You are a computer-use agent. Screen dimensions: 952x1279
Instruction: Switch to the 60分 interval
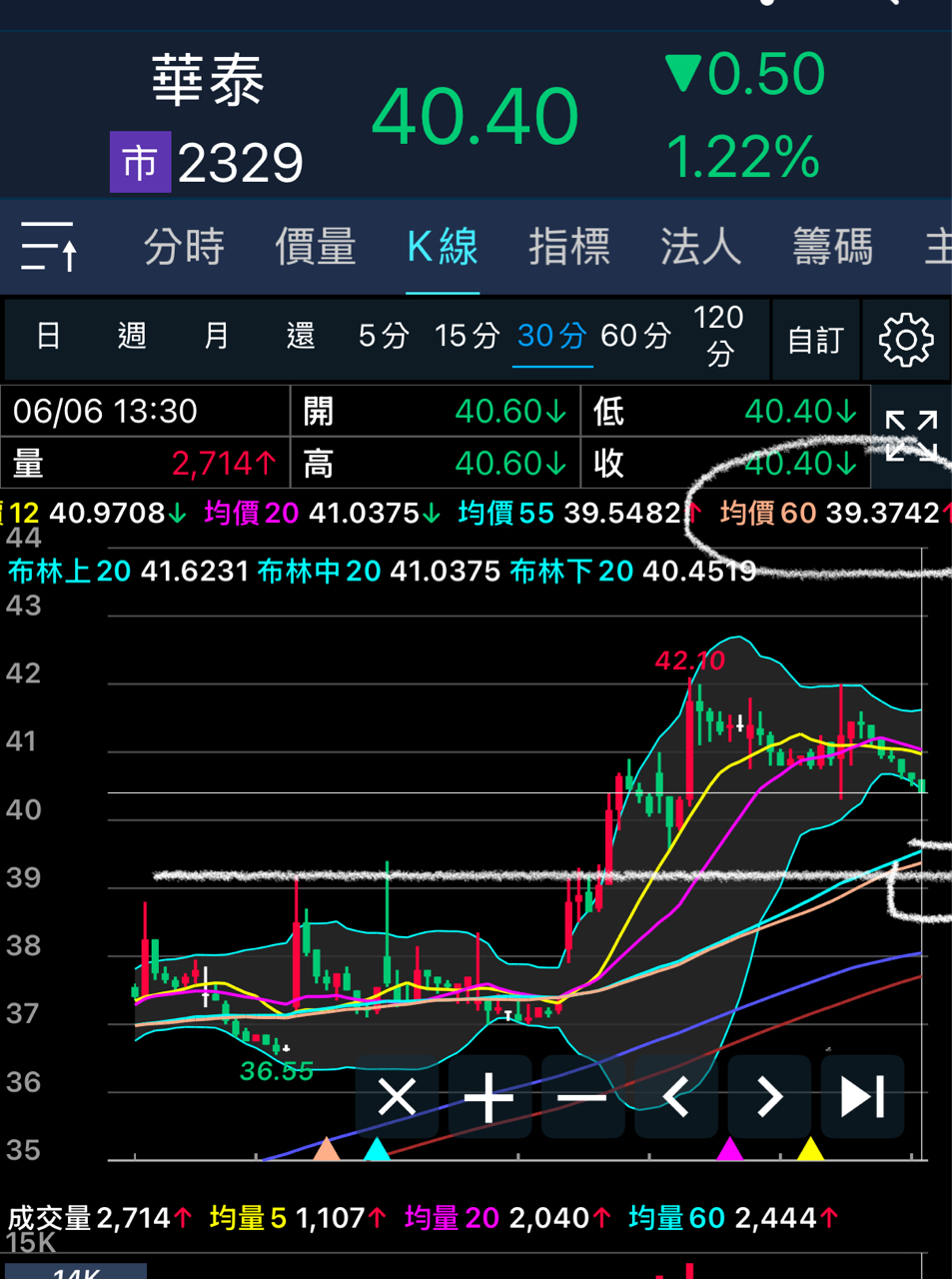tap(635, 336)
